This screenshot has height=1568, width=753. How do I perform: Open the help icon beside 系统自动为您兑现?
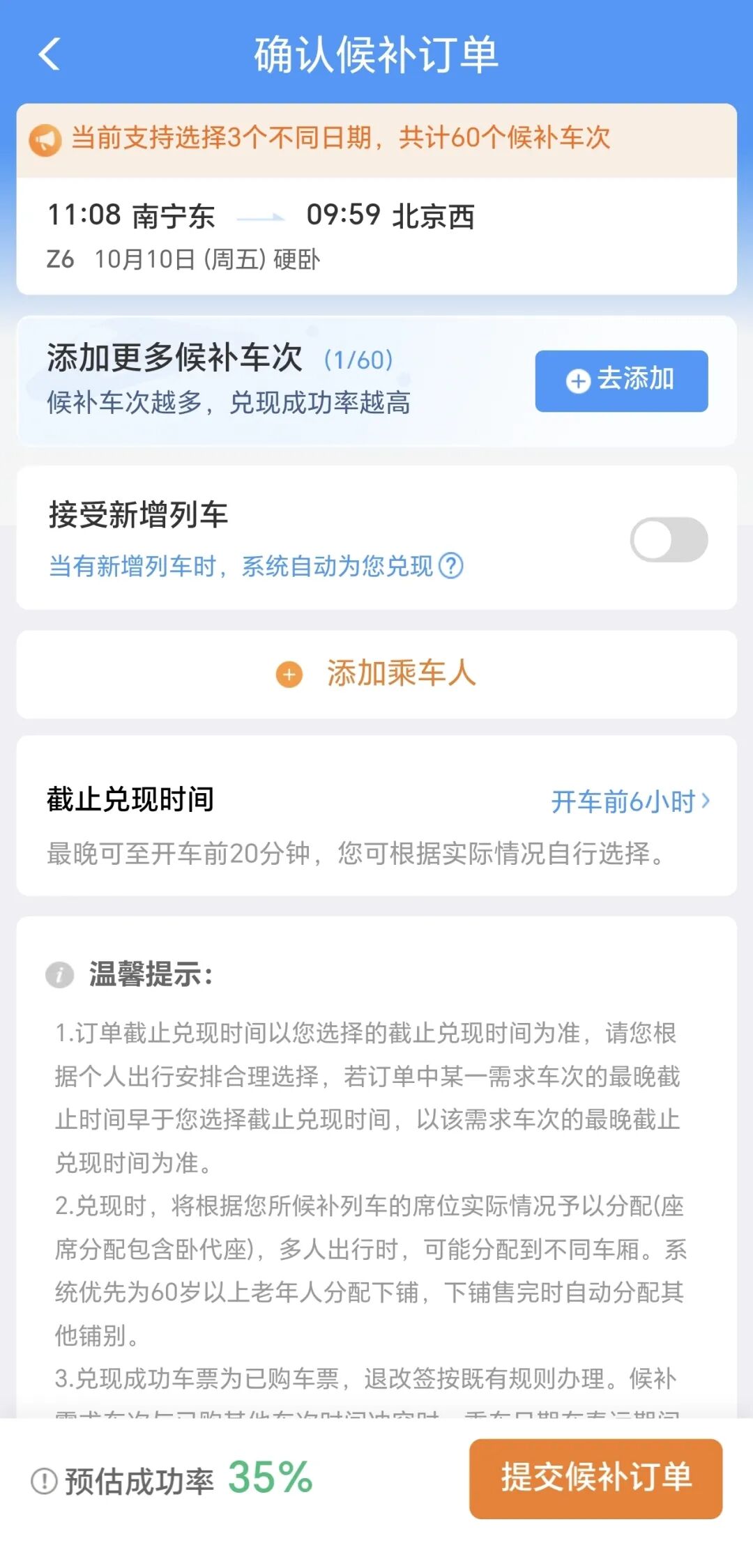451,565
